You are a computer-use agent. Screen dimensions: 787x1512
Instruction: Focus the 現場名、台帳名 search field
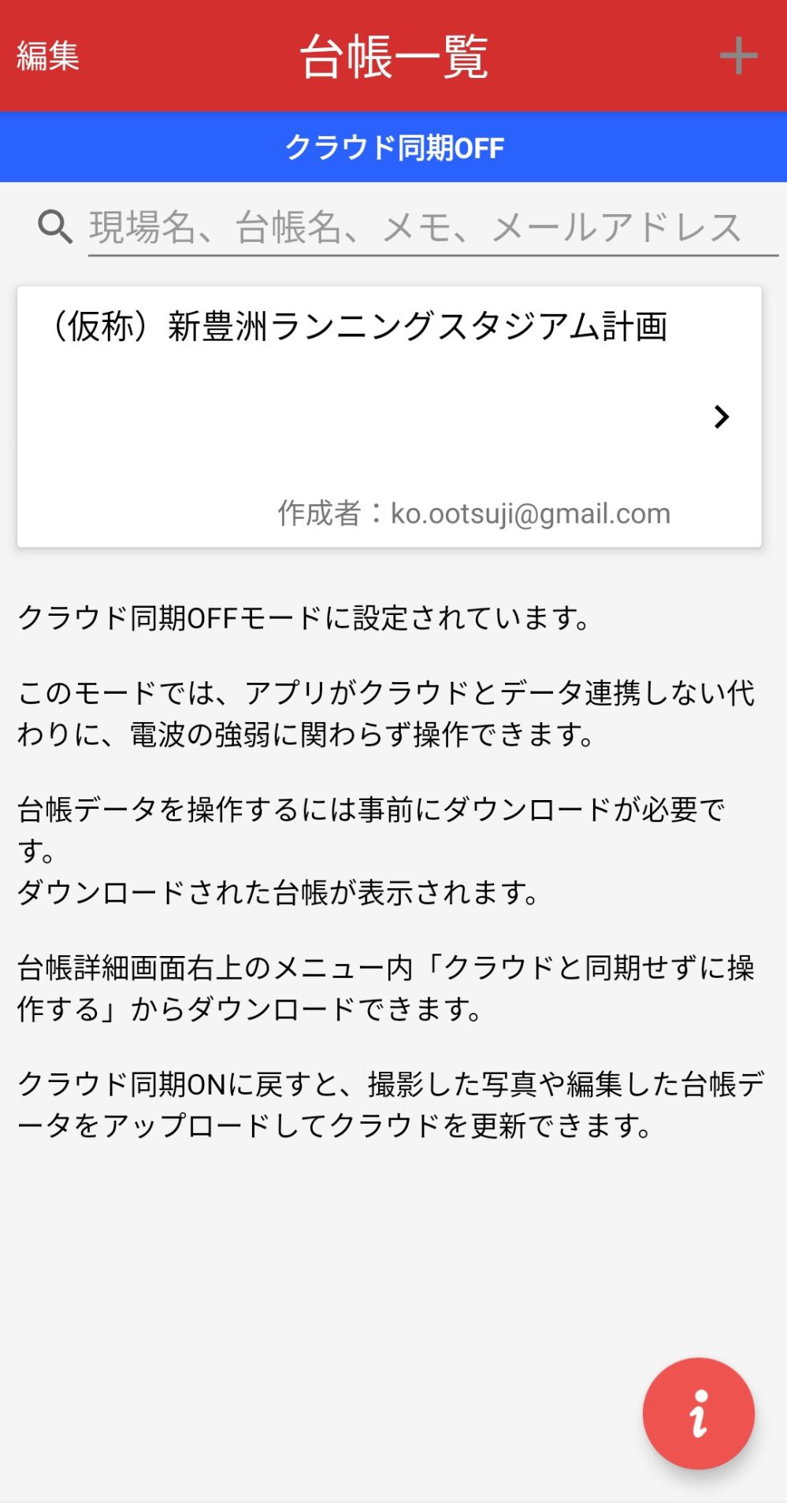pyautogui.click(x=432, y=228)
